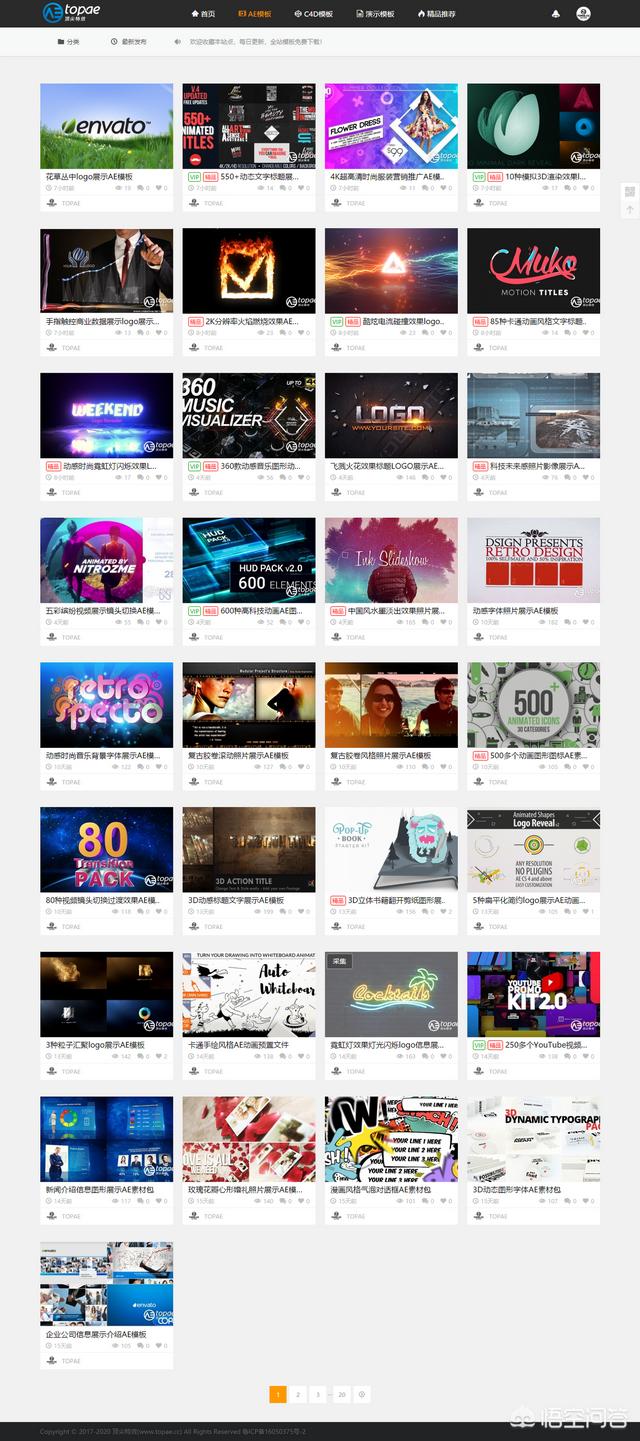
Task: Open the user avatar menu
Action: coord(583,14)
